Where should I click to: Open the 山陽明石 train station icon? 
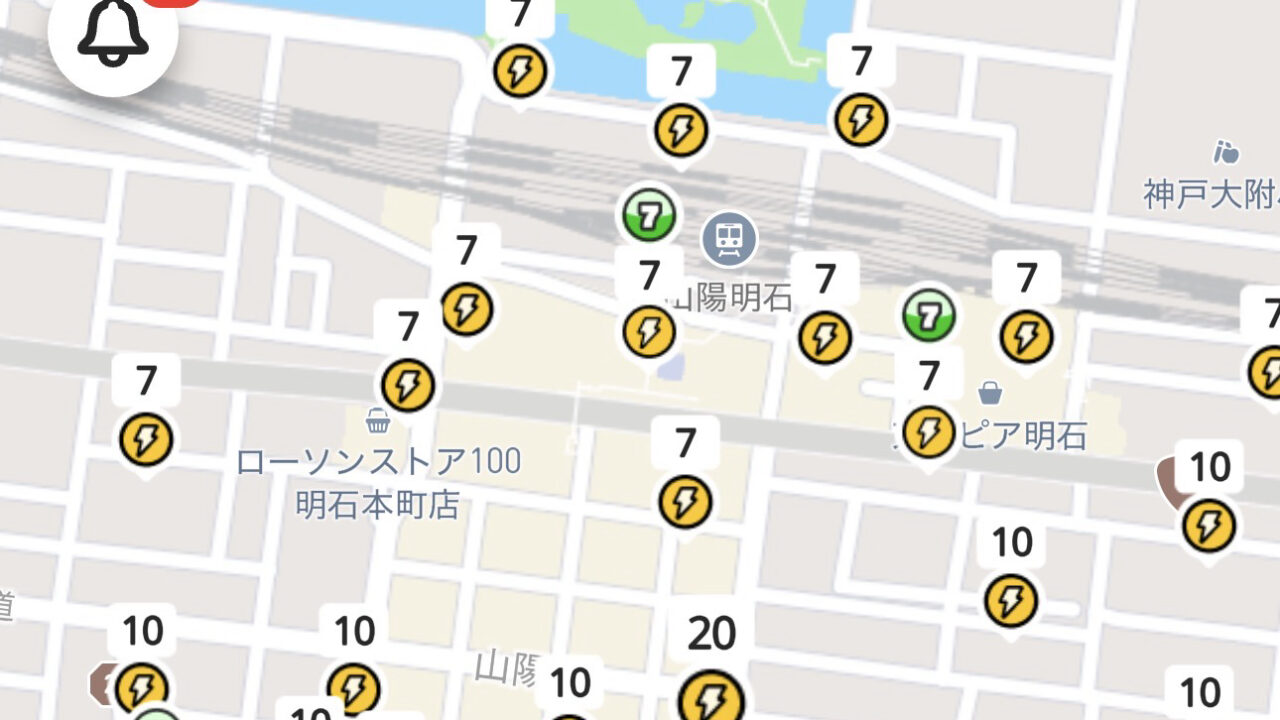[x=729, y=239]
